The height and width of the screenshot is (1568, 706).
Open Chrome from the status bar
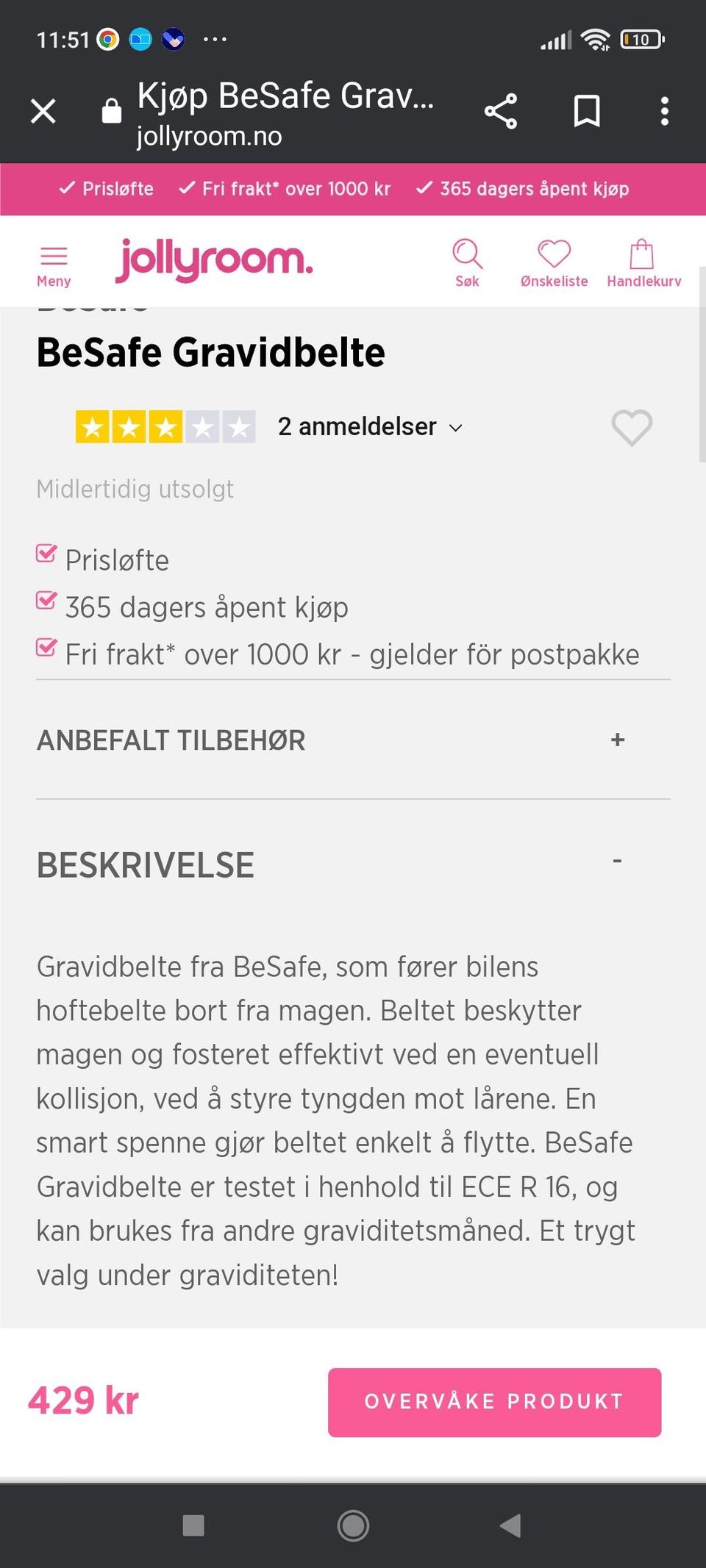click(x=109, y=40)
